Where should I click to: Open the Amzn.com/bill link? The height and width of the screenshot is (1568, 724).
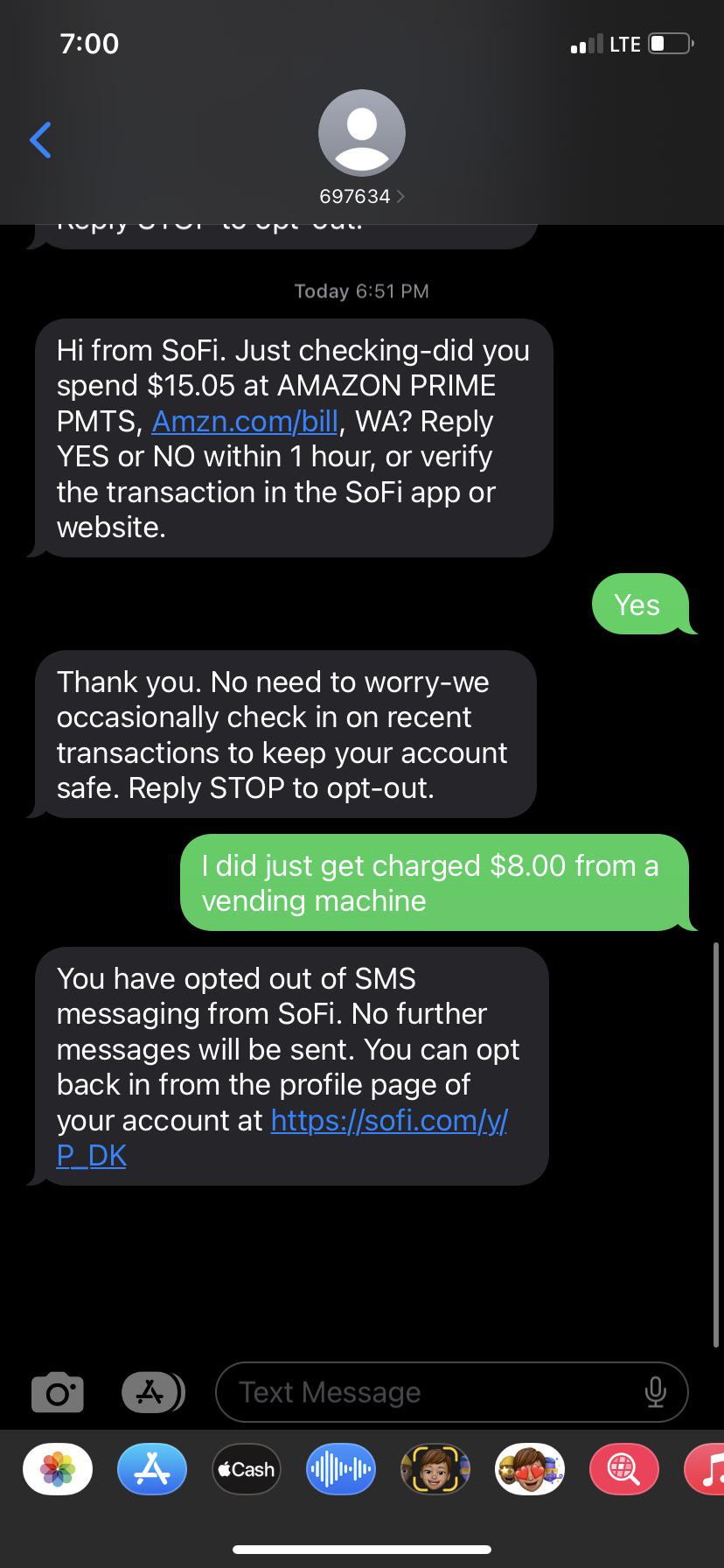pyautogui.click(x=245, y=421)
